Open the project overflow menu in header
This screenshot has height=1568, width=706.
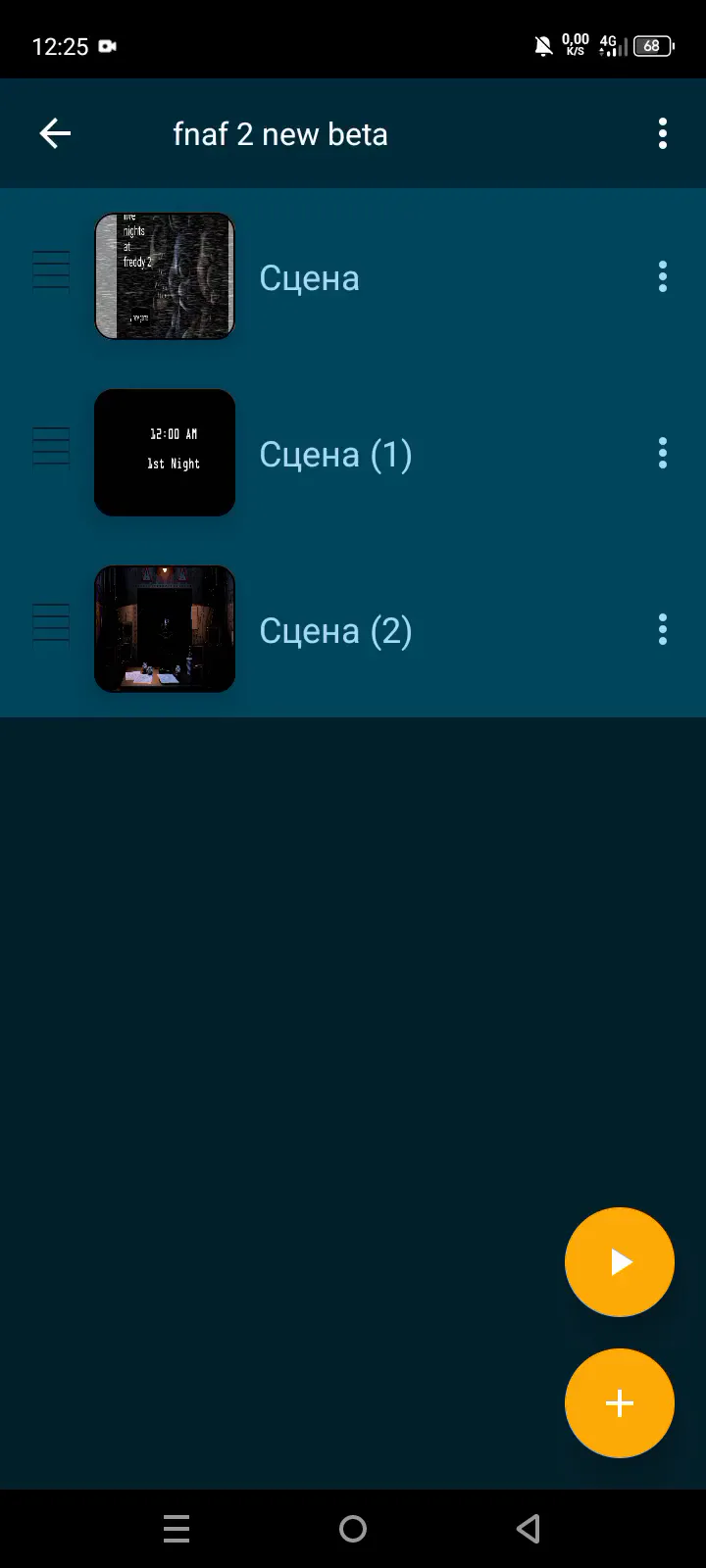pyautogui.click(x=663, y=133)
